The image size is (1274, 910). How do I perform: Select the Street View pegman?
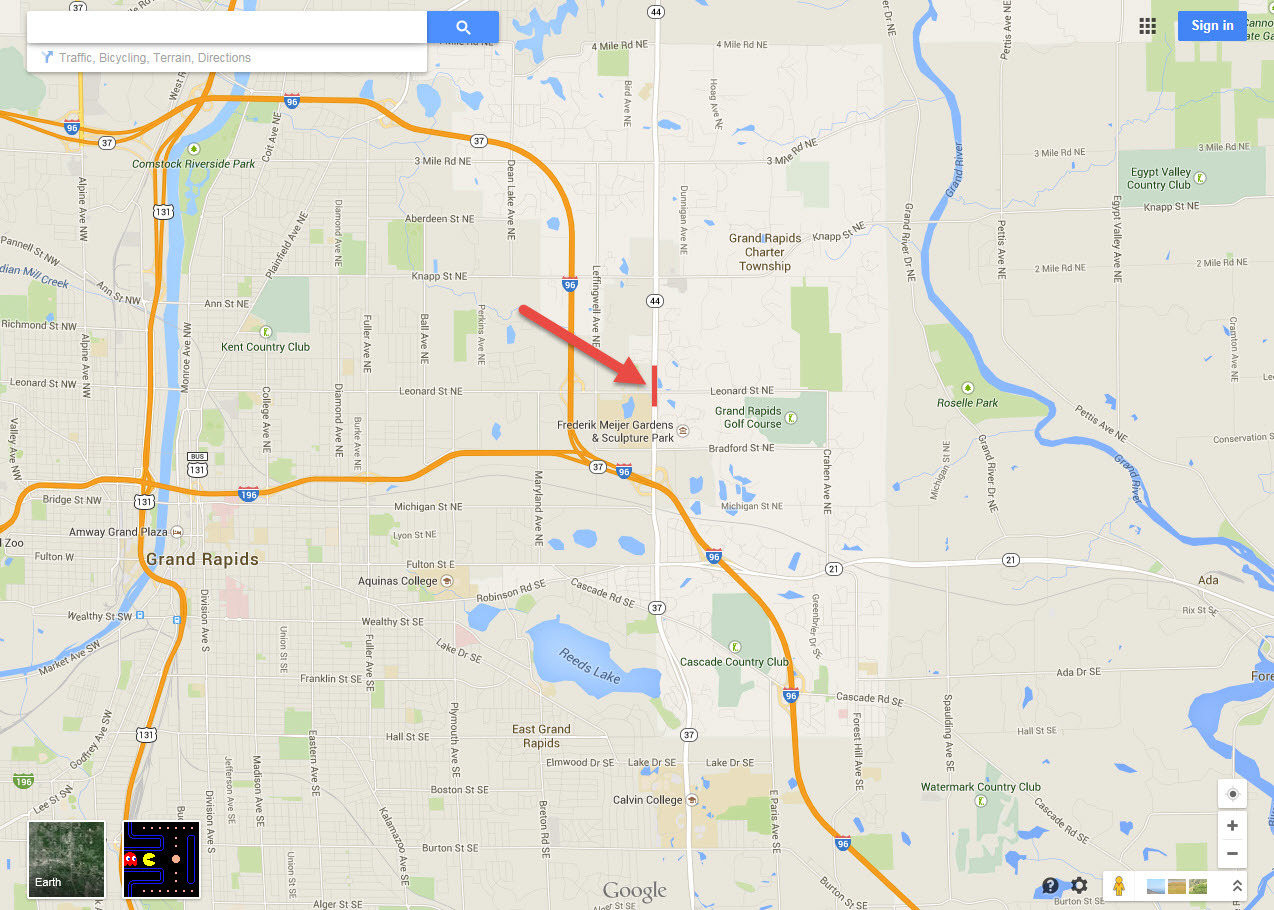point(1120,886)
